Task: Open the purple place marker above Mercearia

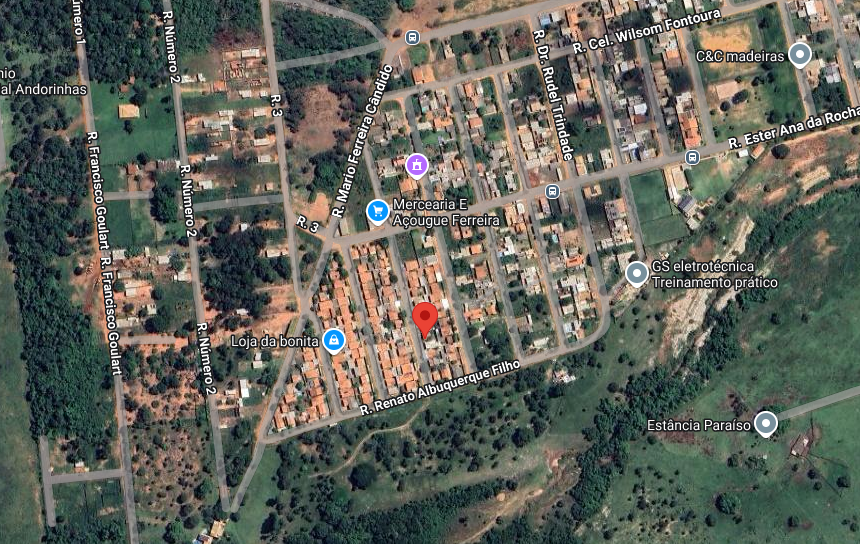Action: (x=416, y=164)
